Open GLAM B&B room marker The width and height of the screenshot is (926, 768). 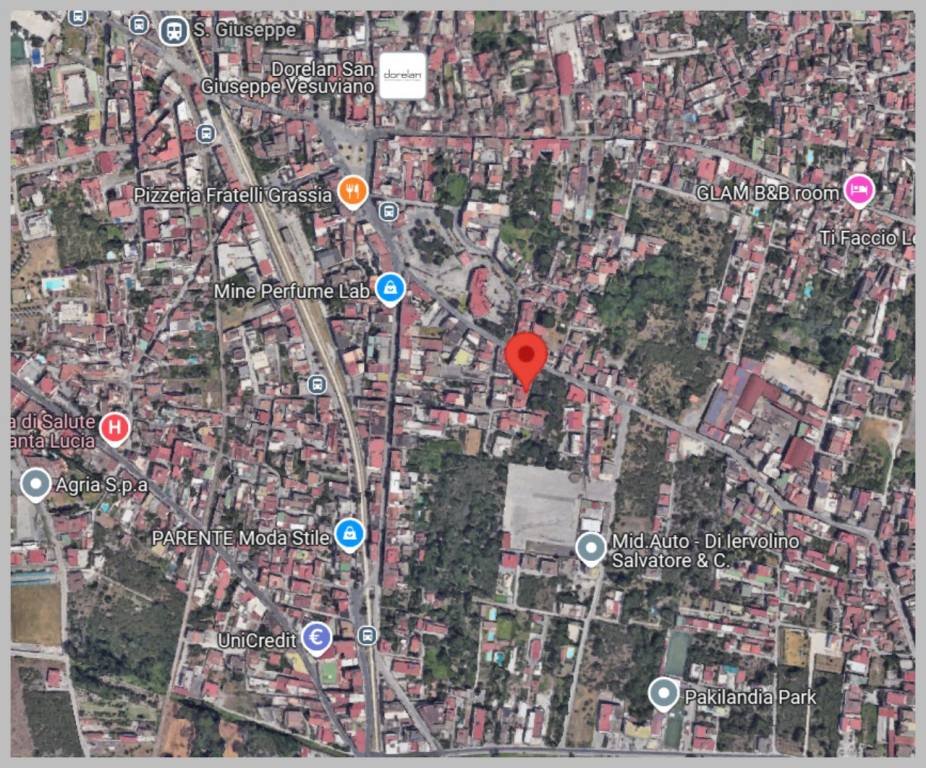[x=858, y=190]
